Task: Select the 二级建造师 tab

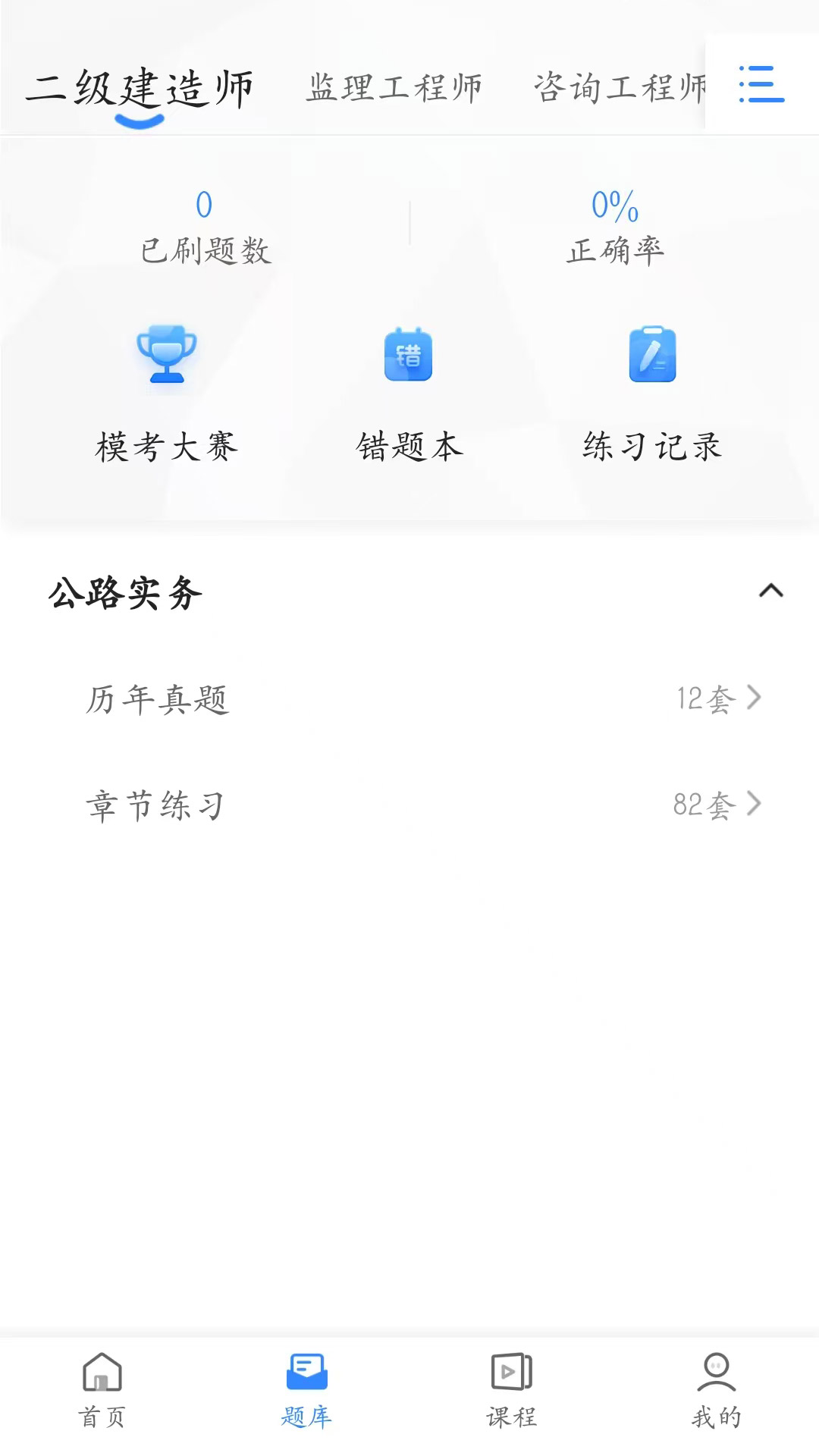Action: [x=140, y=89]
